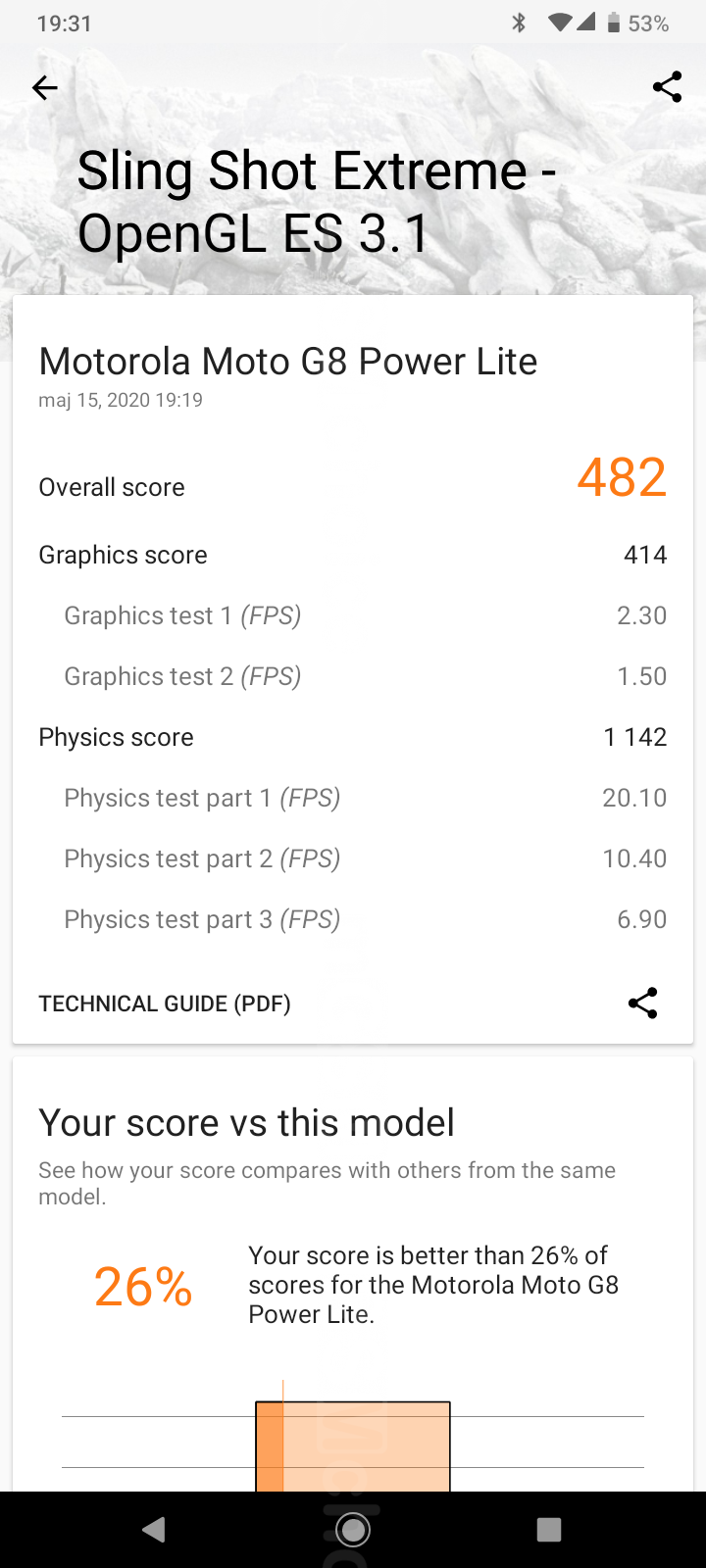
Task: Open recent apps overview
Action: (549, 1530)
